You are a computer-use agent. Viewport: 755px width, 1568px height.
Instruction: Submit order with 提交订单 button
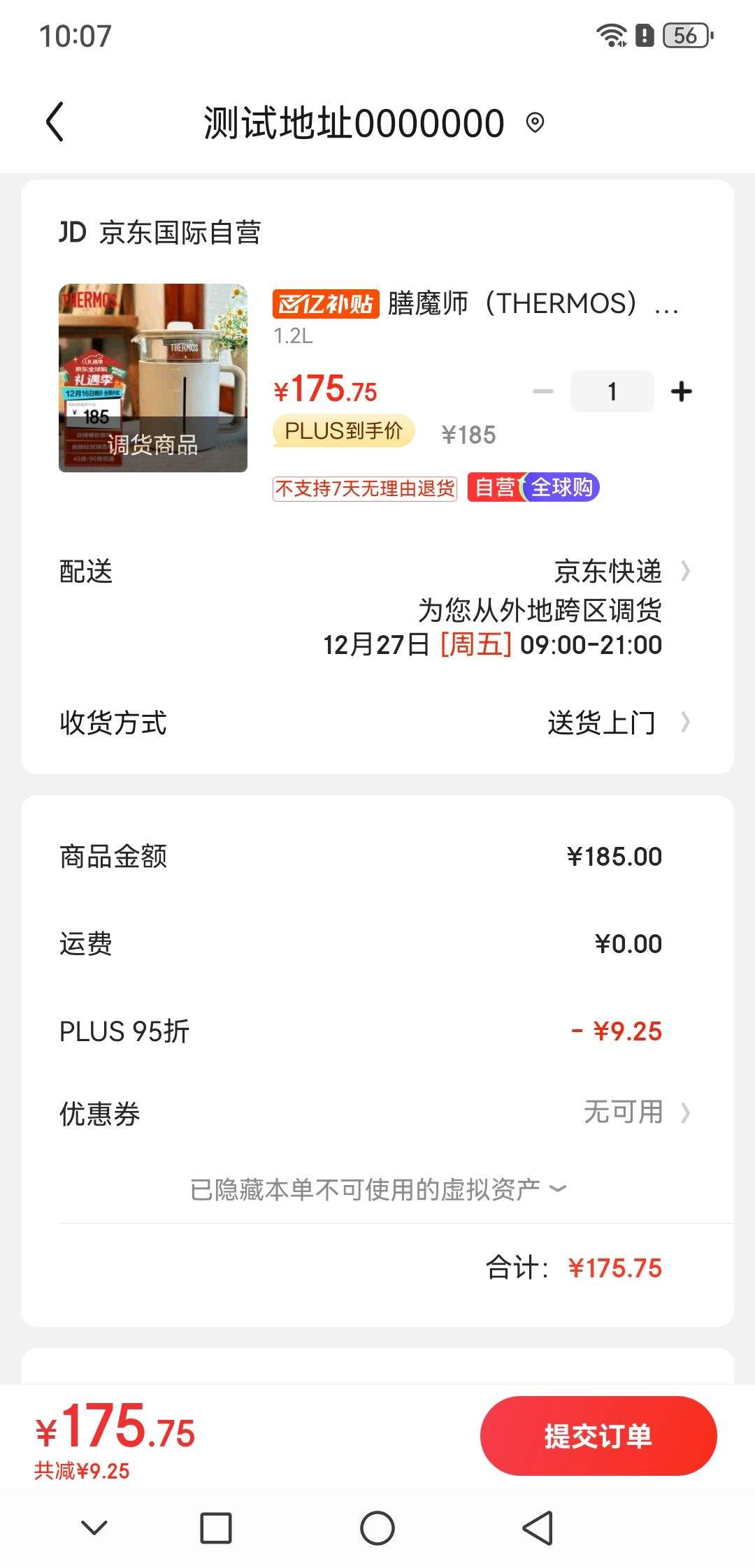pyautogui.click(x=598, y=1436)
